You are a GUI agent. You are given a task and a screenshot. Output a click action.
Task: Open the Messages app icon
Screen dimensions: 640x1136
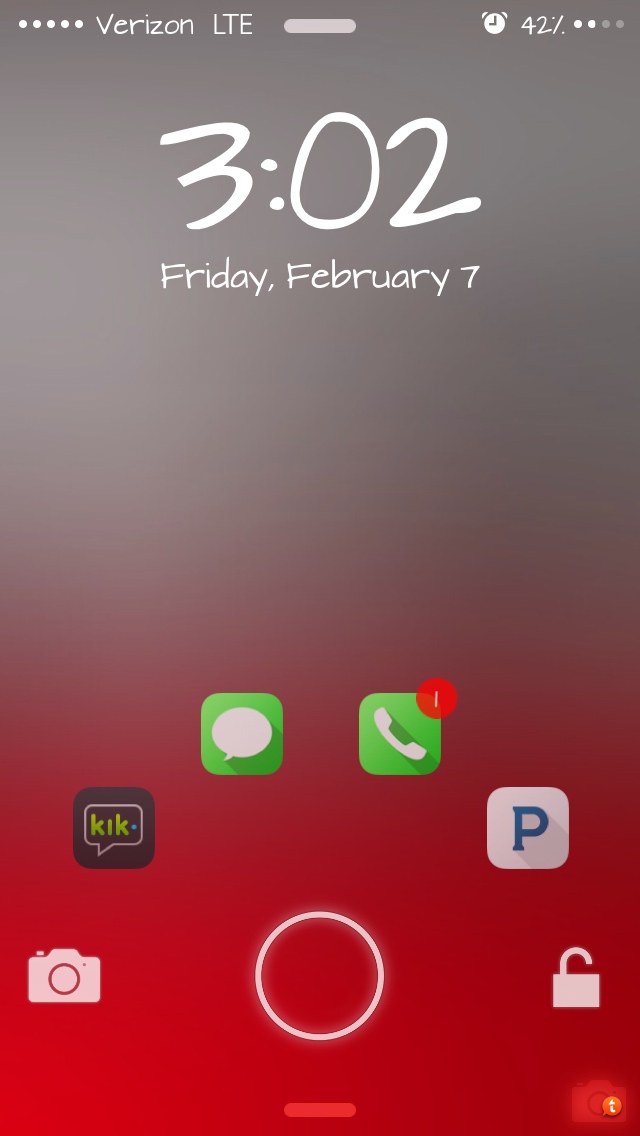tap(242, 734)
